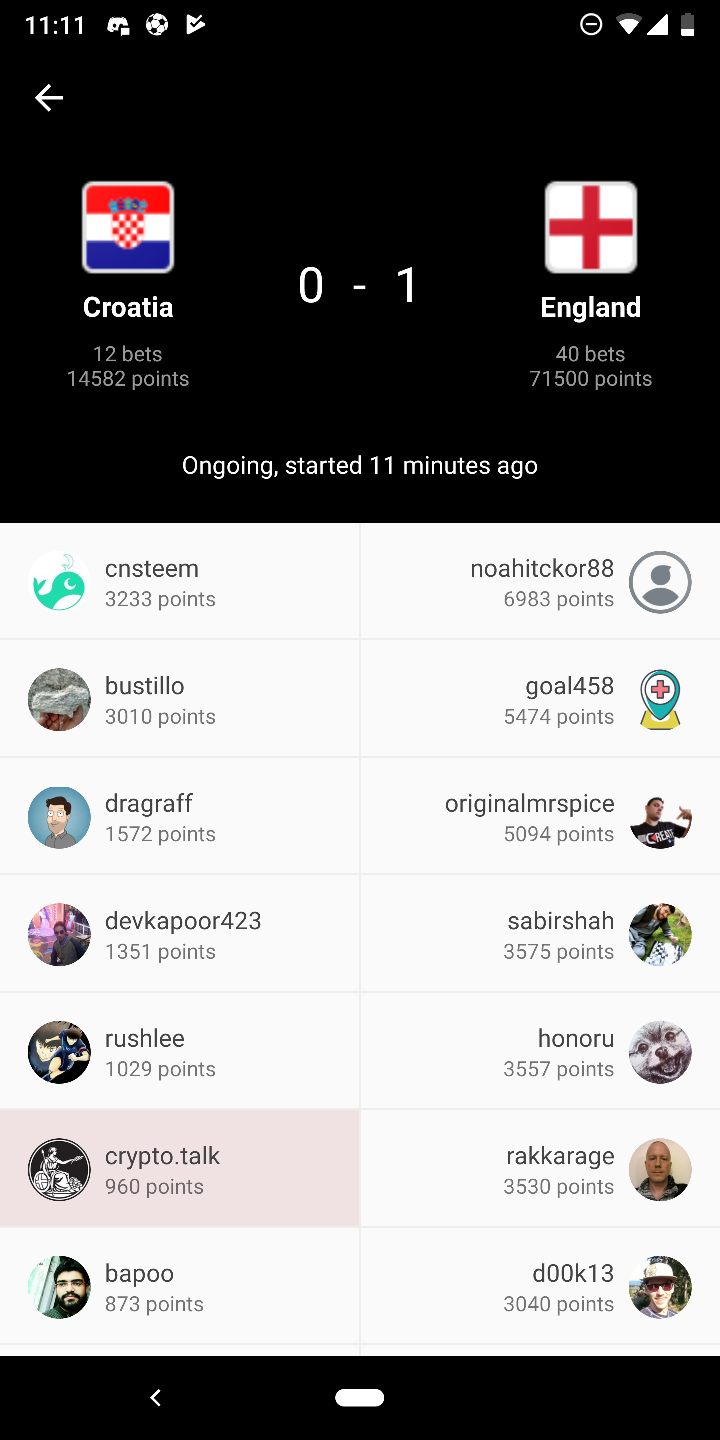Screen dimensions: 720x1440
Task: Open bapoo's bet row
Action: pos(180,1287)
